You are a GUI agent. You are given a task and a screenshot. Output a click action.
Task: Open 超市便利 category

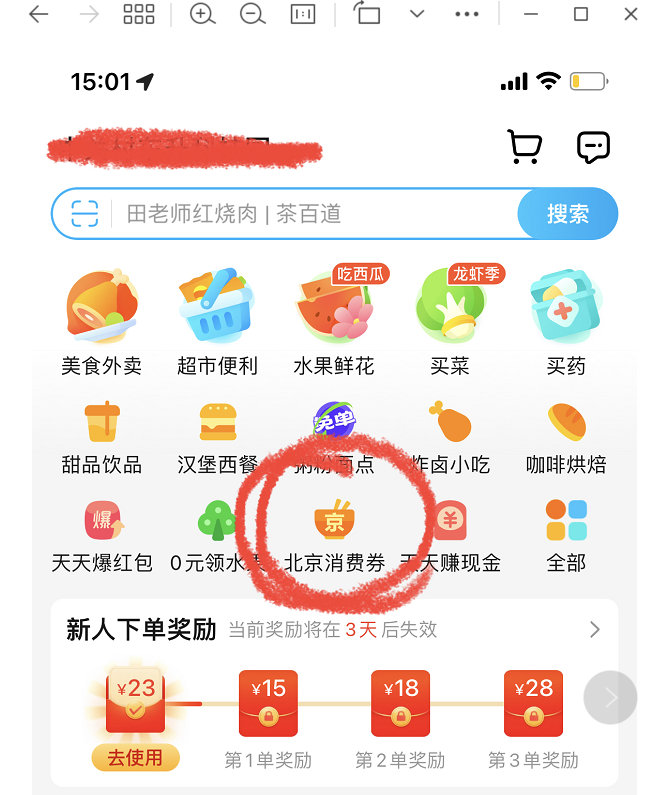click(217, 322)
